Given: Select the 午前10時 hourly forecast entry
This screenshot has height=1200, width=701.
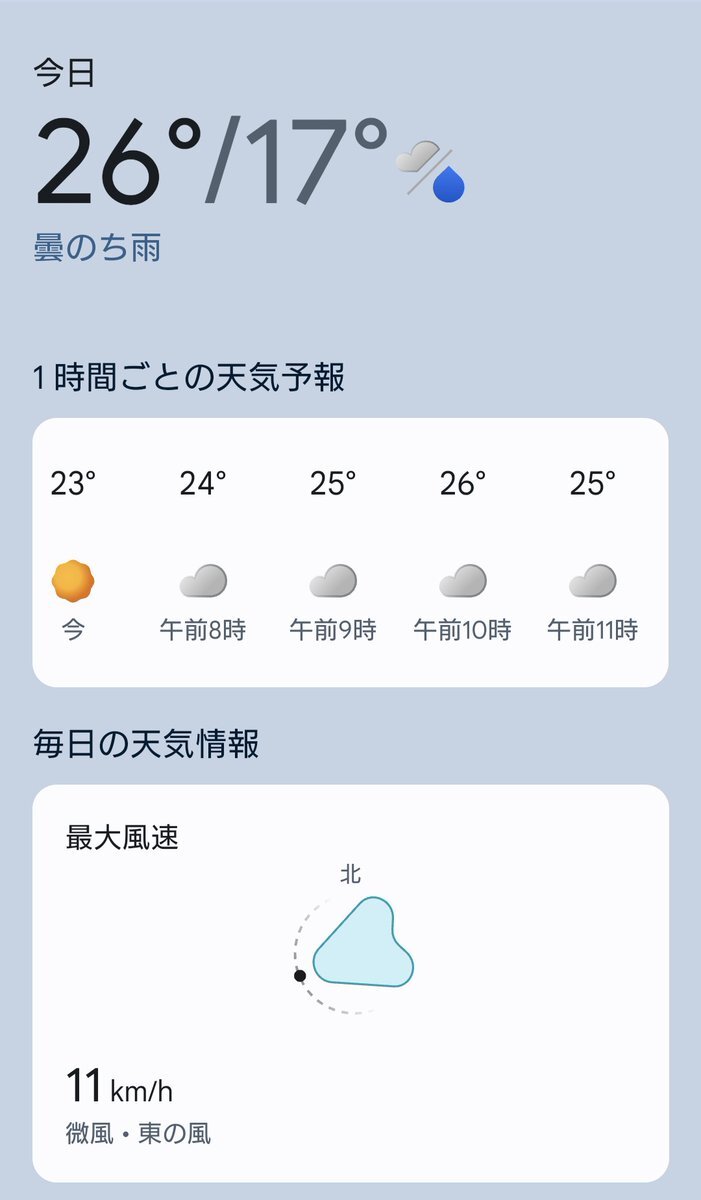Looking at the screenshot, I should 462,555.
